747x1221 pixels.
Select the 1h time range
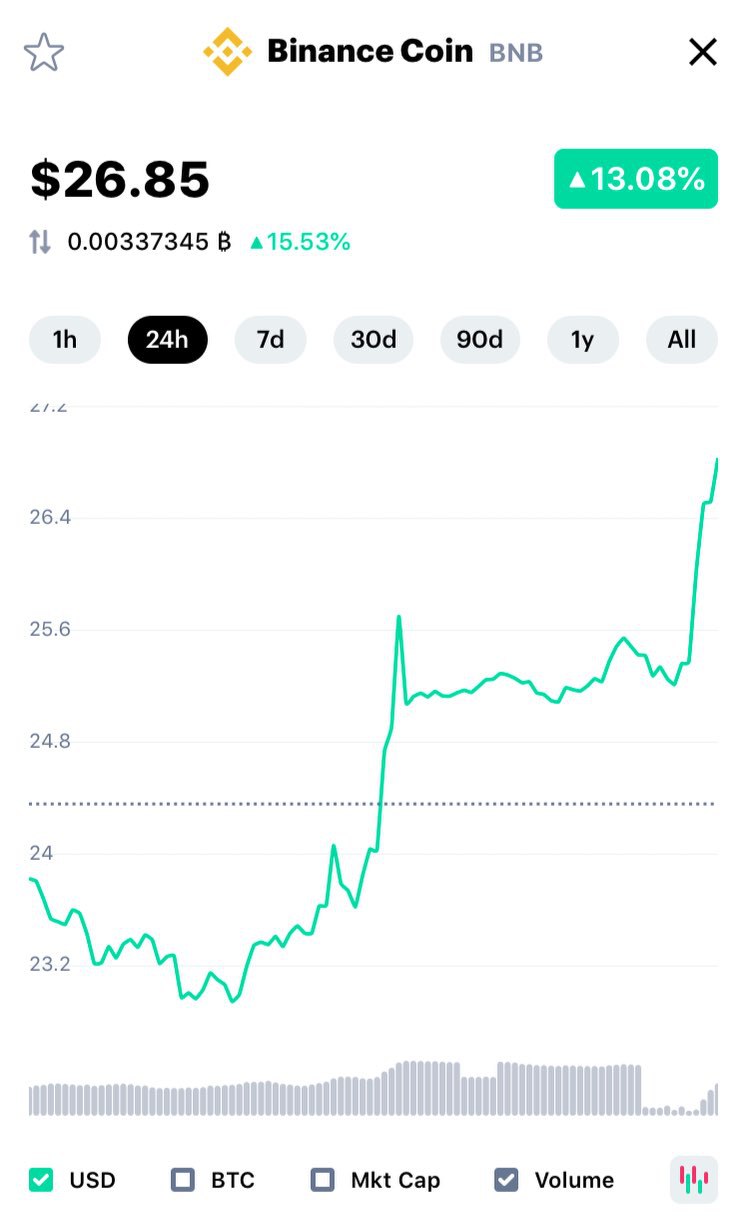[x=64, y=340]
